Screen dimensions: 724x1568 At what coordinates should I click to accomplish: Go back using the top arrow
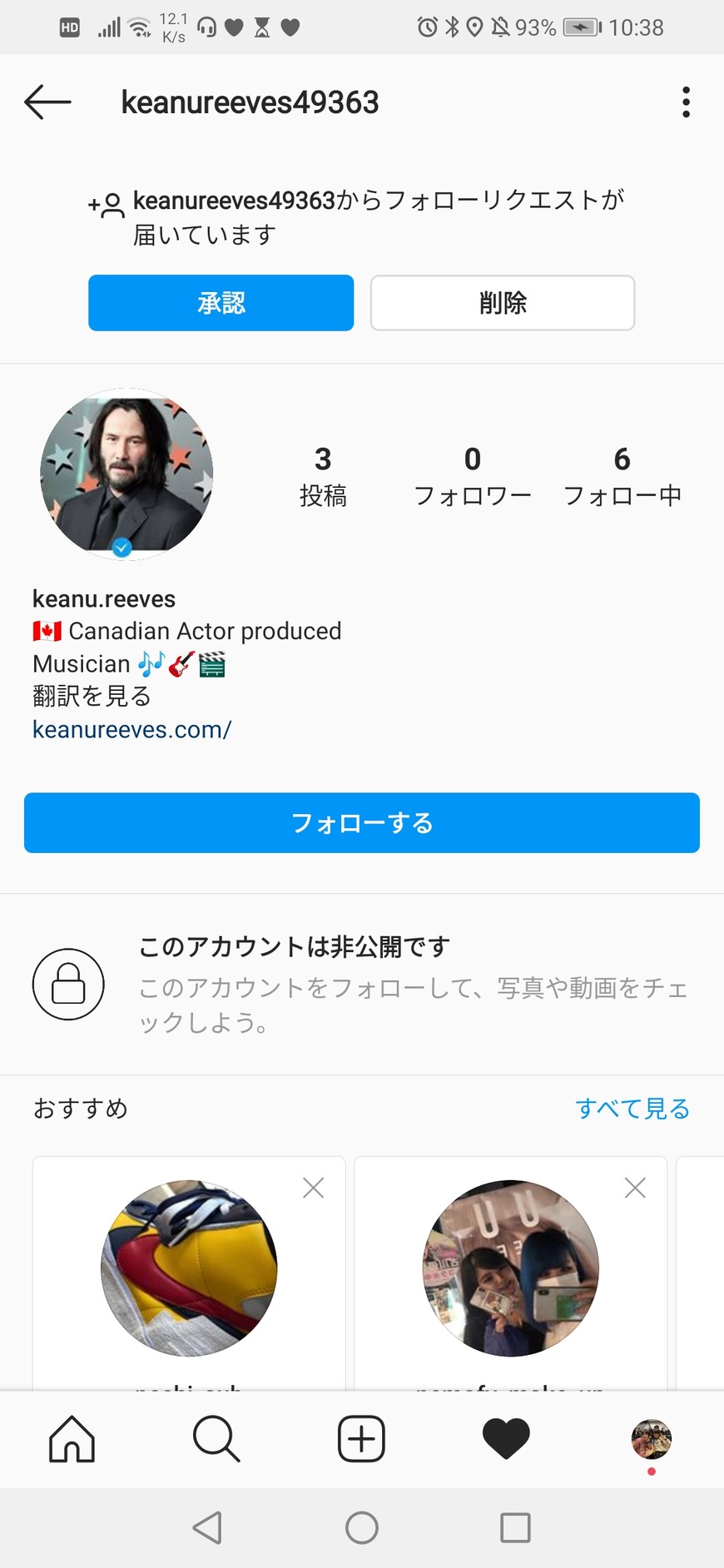click(x=47, y=102)
